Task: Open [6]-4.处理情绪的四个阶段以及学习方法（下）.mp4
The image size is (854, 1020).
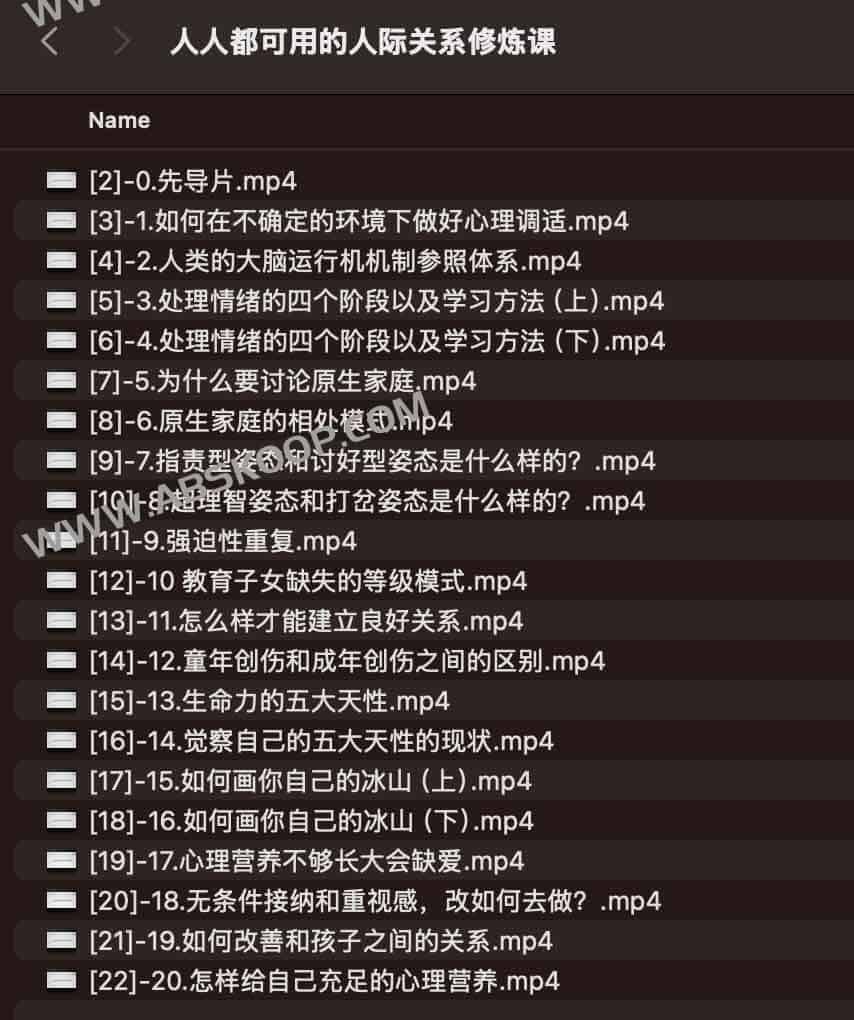Action: [376, 341]
